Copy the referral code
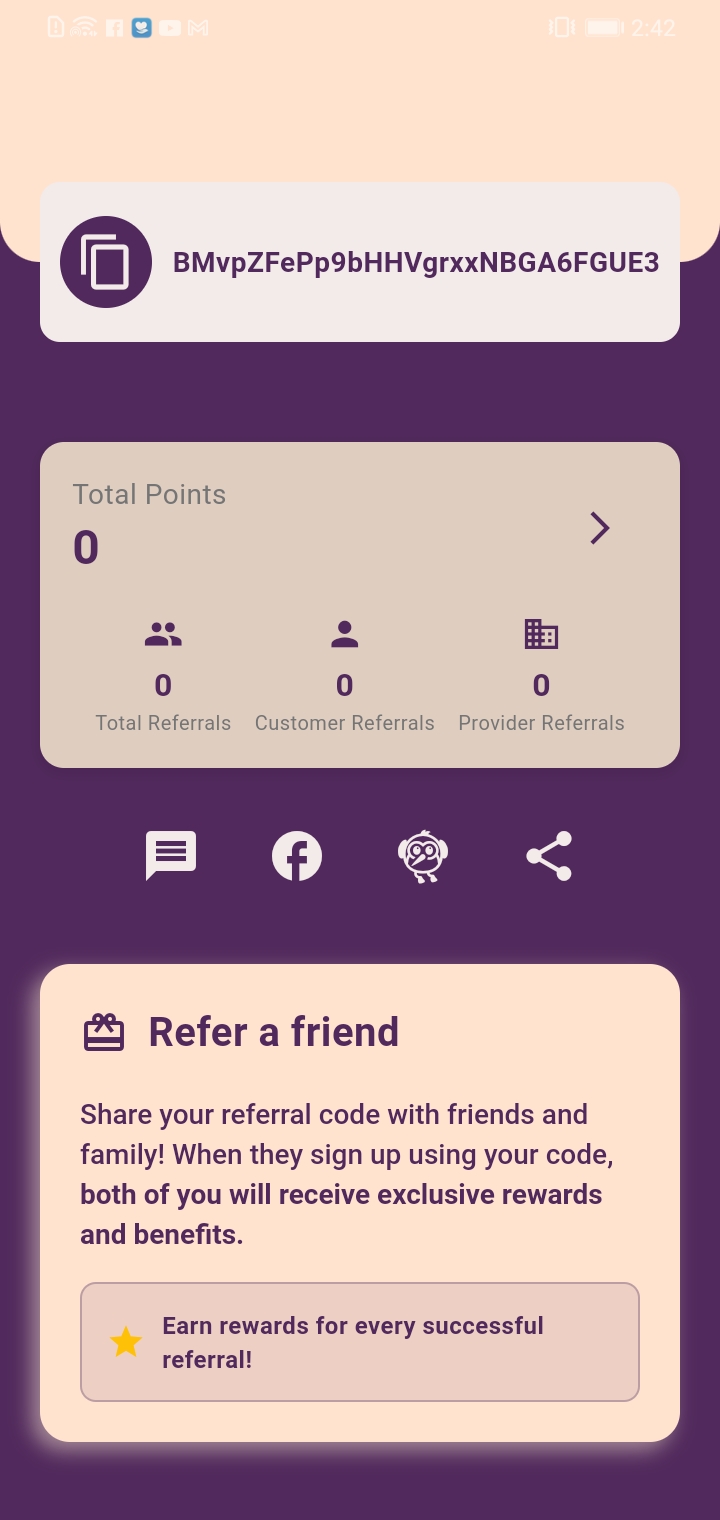This screenshot has width=720, height=1520. pos(106,262)
